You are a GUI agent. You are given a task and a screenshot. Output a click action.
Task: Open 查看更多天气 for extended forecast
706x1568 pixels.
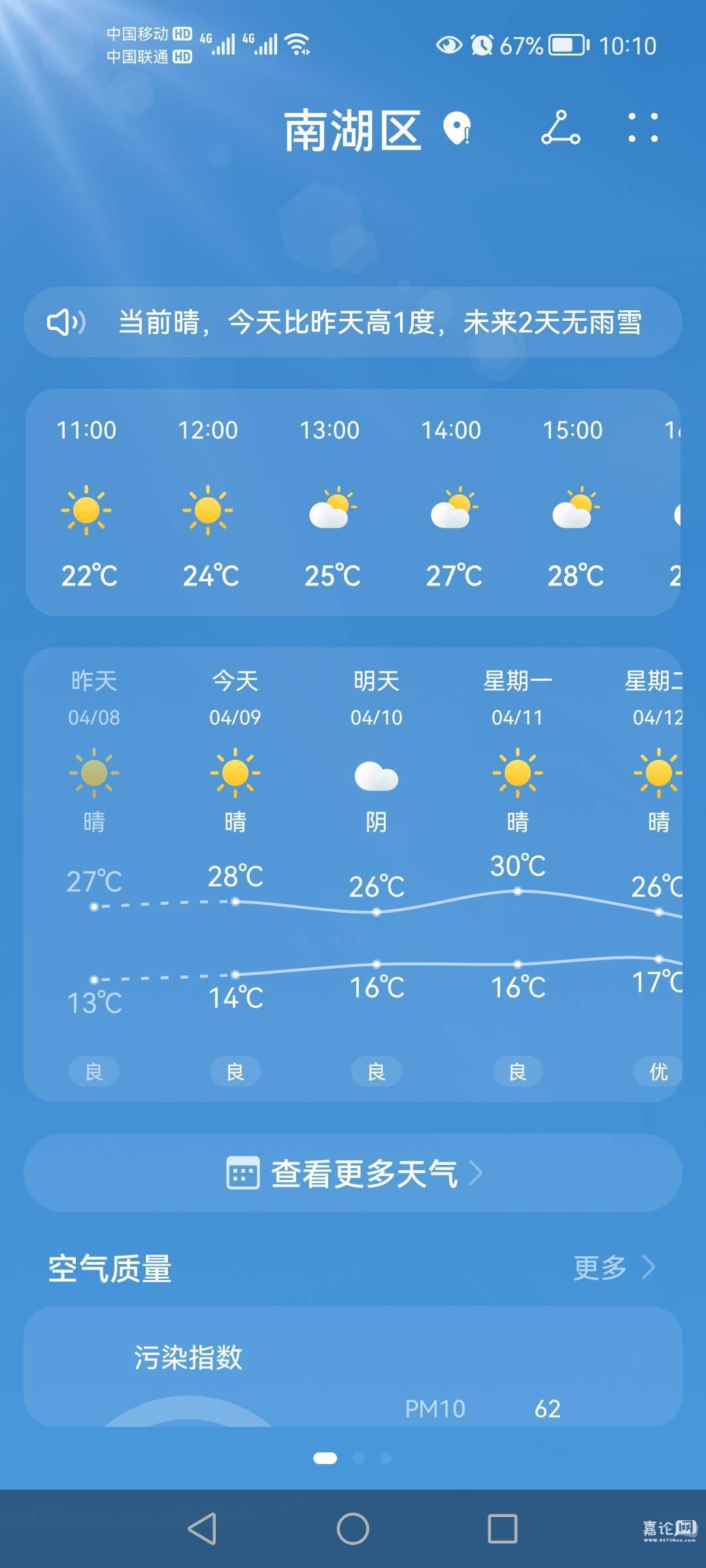[353, 1173]
